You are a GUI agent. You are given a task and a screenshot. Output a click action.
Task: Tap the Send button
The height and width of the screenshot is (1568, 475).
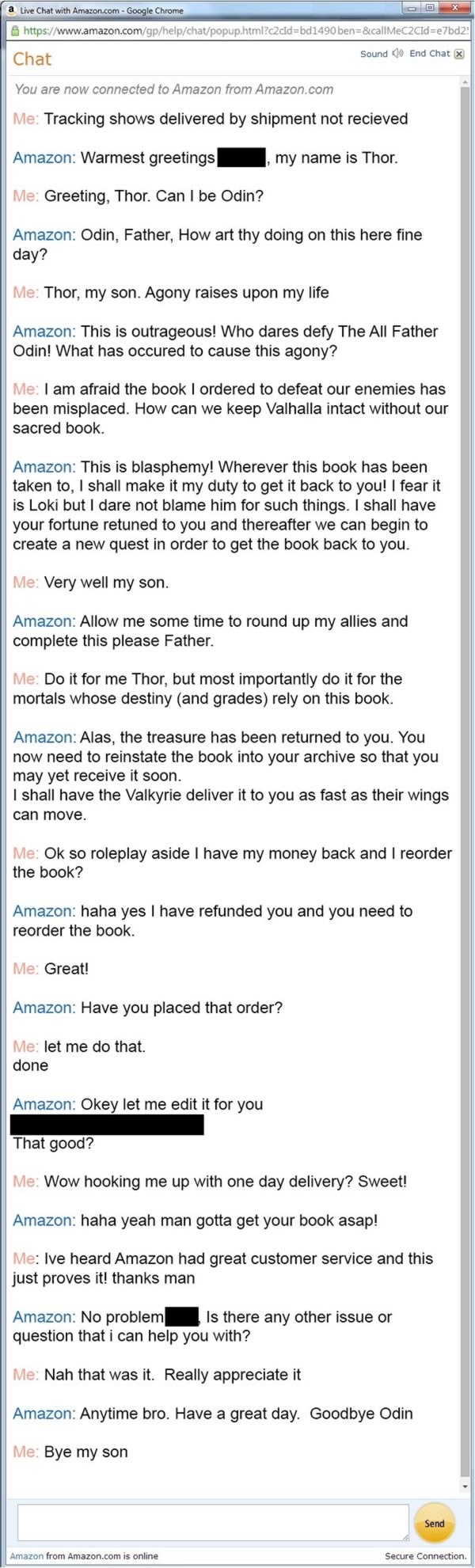434,1523
